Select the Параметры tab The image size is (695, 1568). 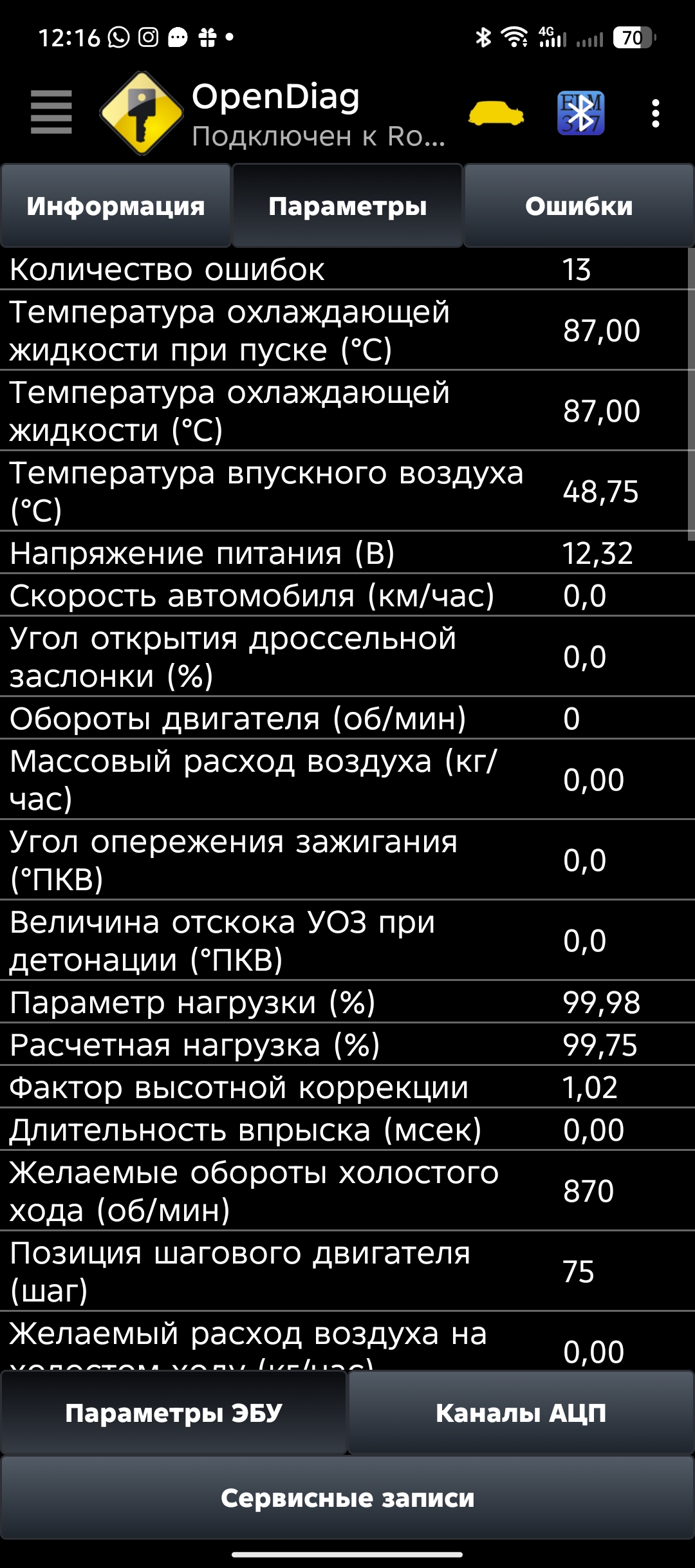347,206
